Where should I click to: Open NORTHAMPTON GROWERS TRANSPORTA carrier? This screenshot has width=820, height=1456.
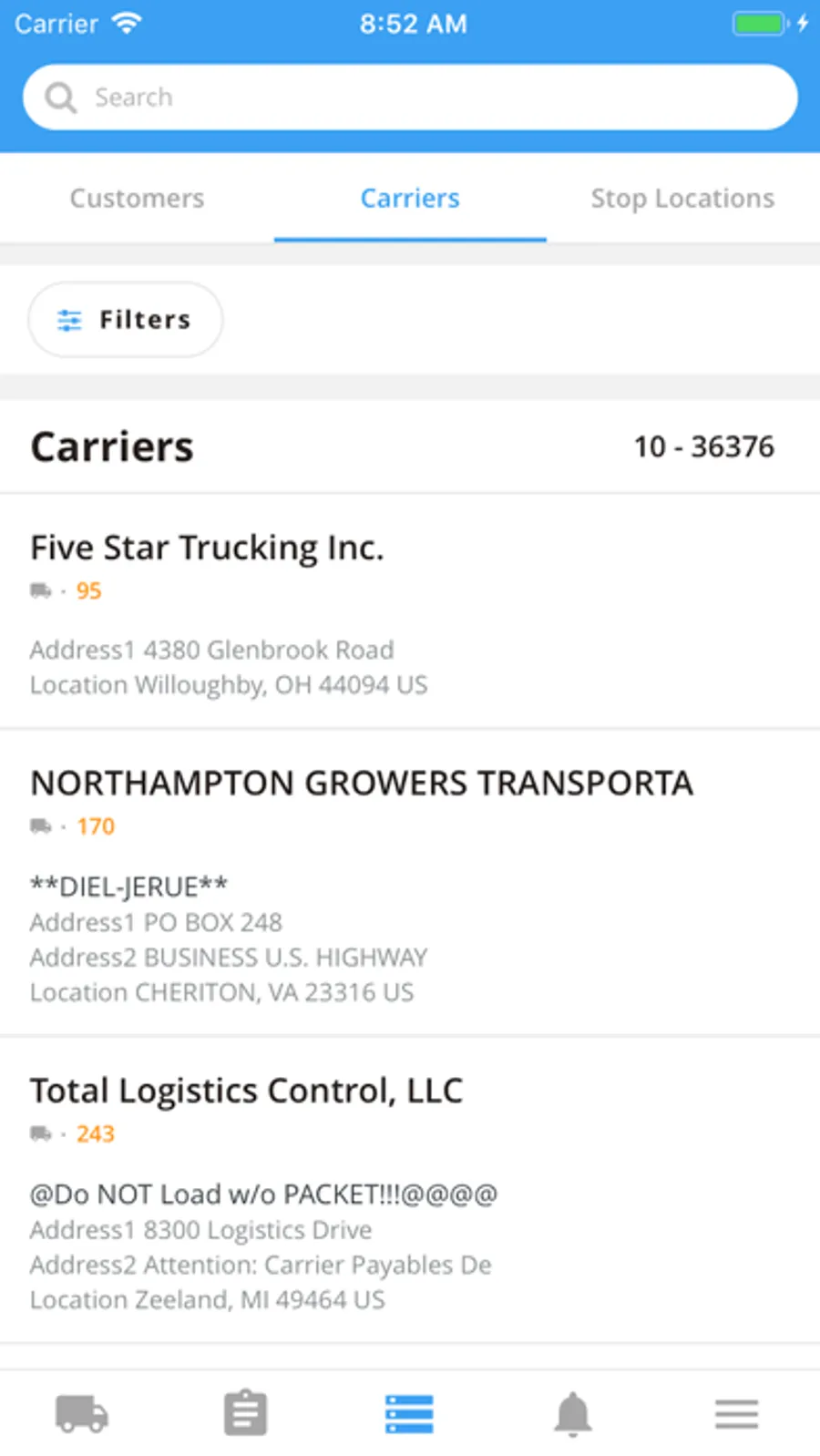pos(410,883)
